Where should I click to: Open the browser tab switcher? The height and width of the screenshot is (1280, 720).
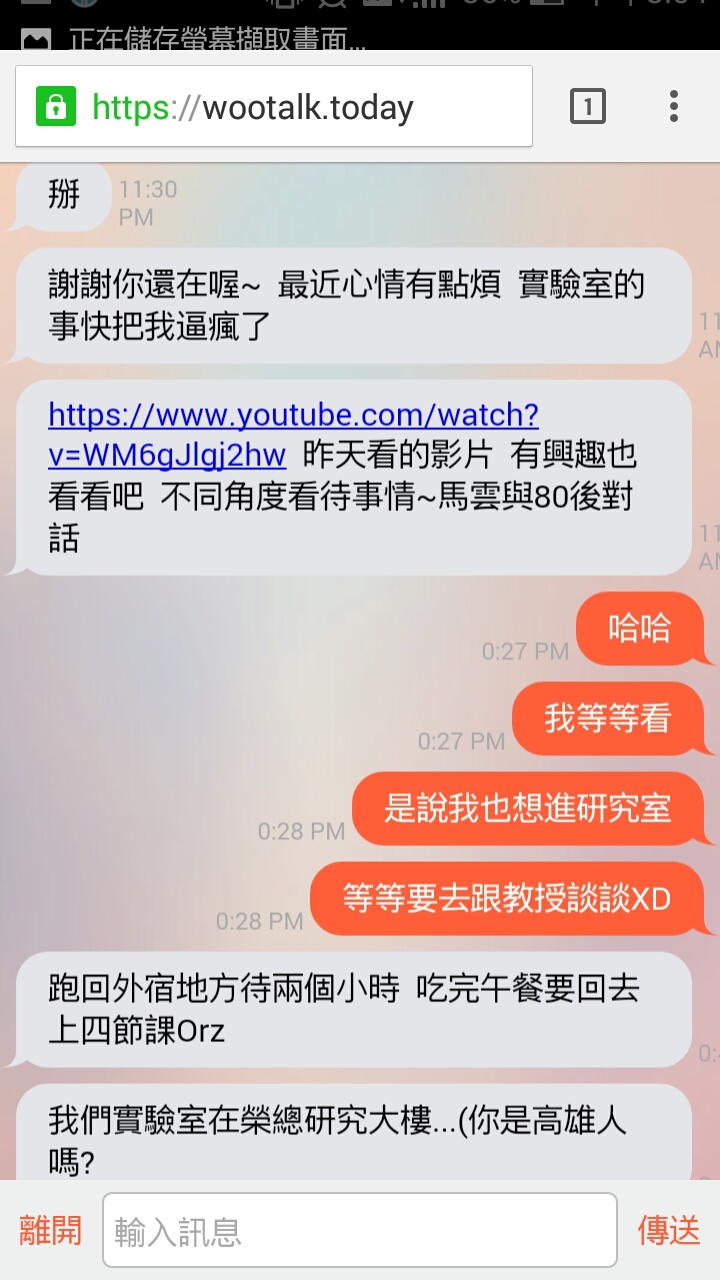[588, 106]
